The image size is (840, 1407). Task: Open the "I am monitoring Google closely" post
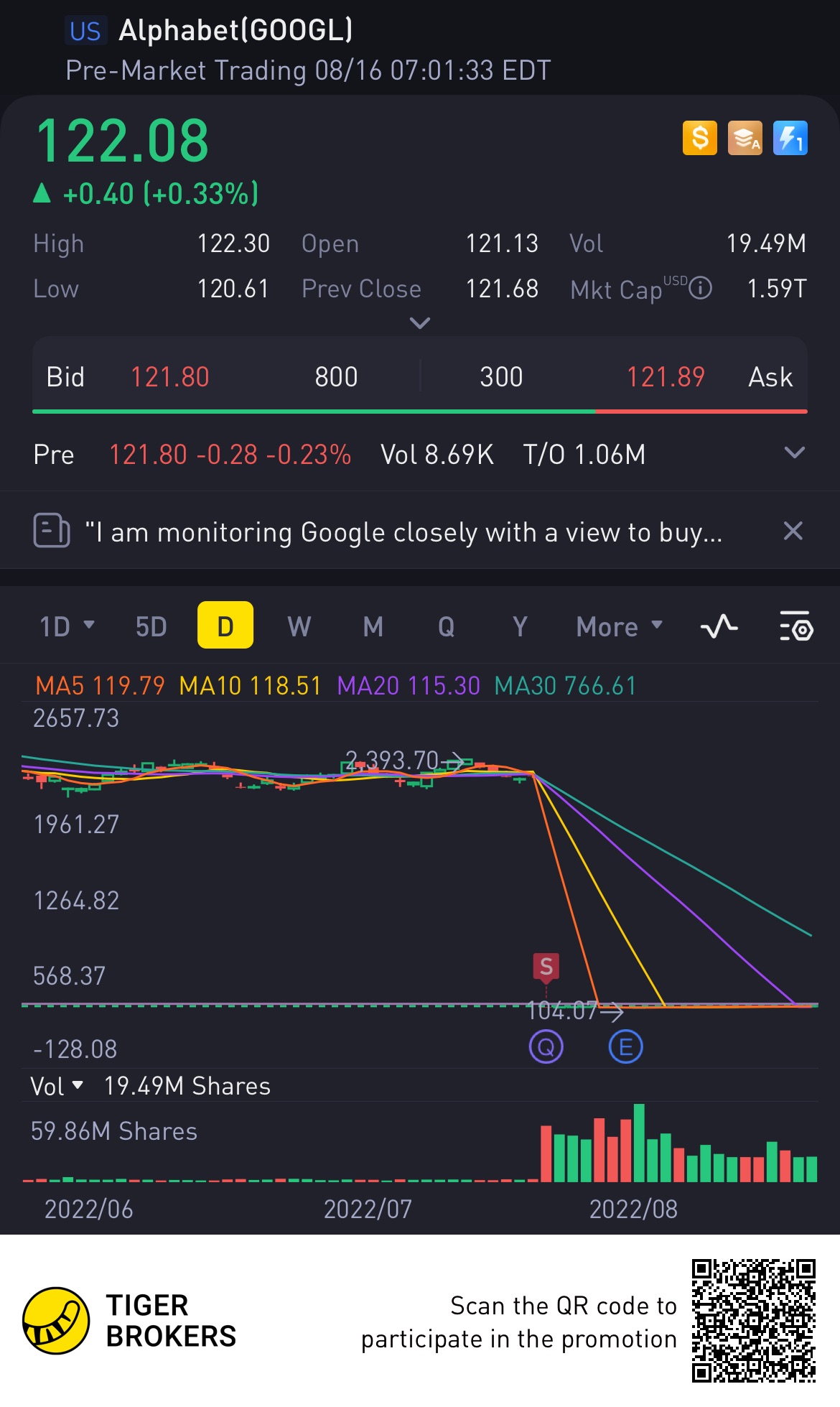402,532
